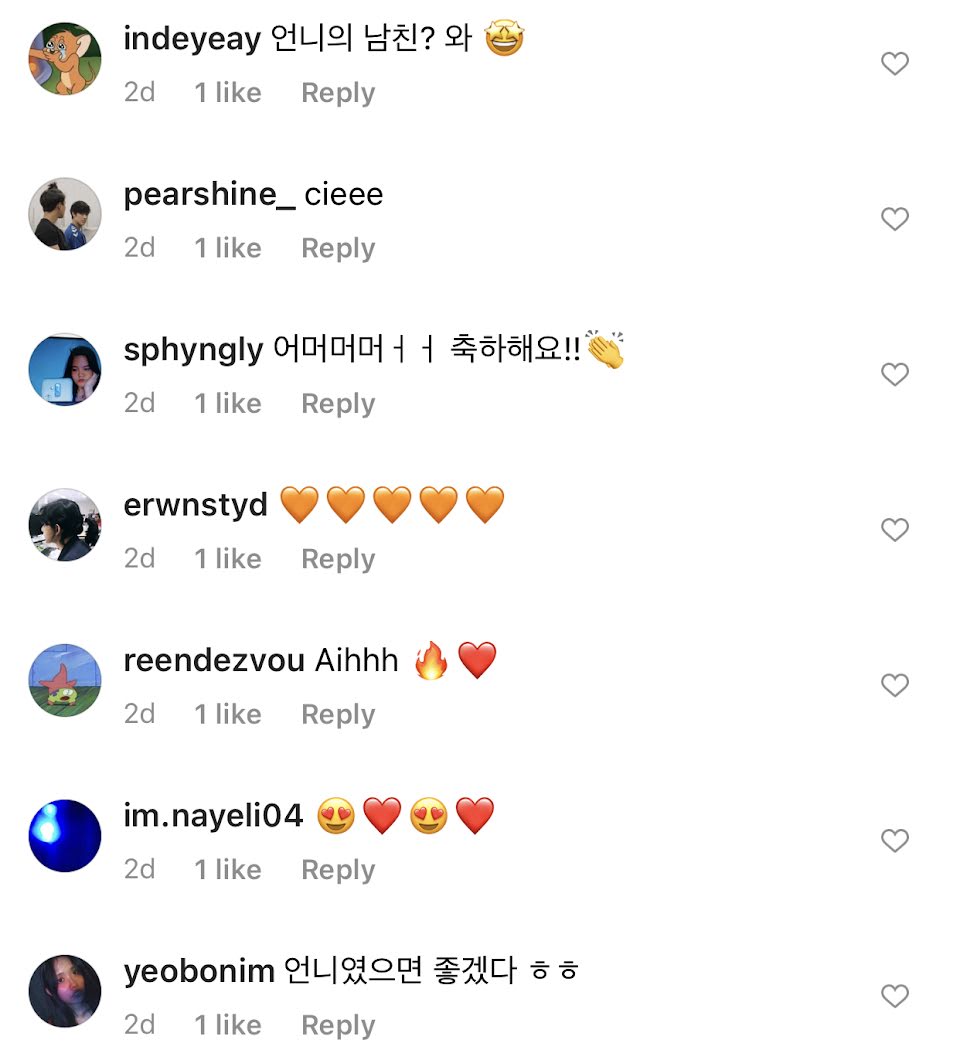Viewport: 960px width, 1057px height.
Task: Like the comment from pearshine_
Action: [x=894, y=219]
